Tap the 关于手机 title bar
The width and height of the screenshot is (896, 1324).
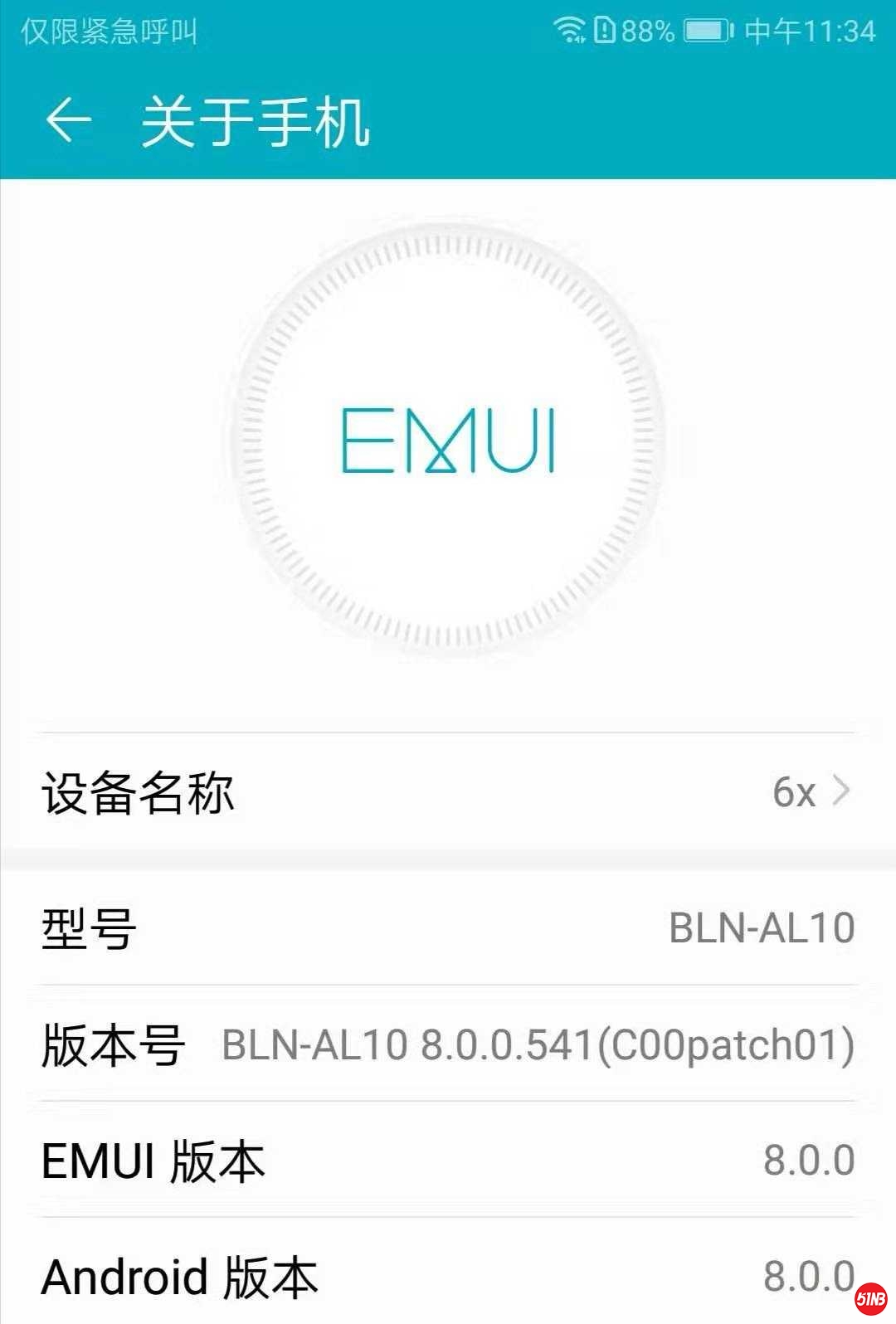point(257,123)
